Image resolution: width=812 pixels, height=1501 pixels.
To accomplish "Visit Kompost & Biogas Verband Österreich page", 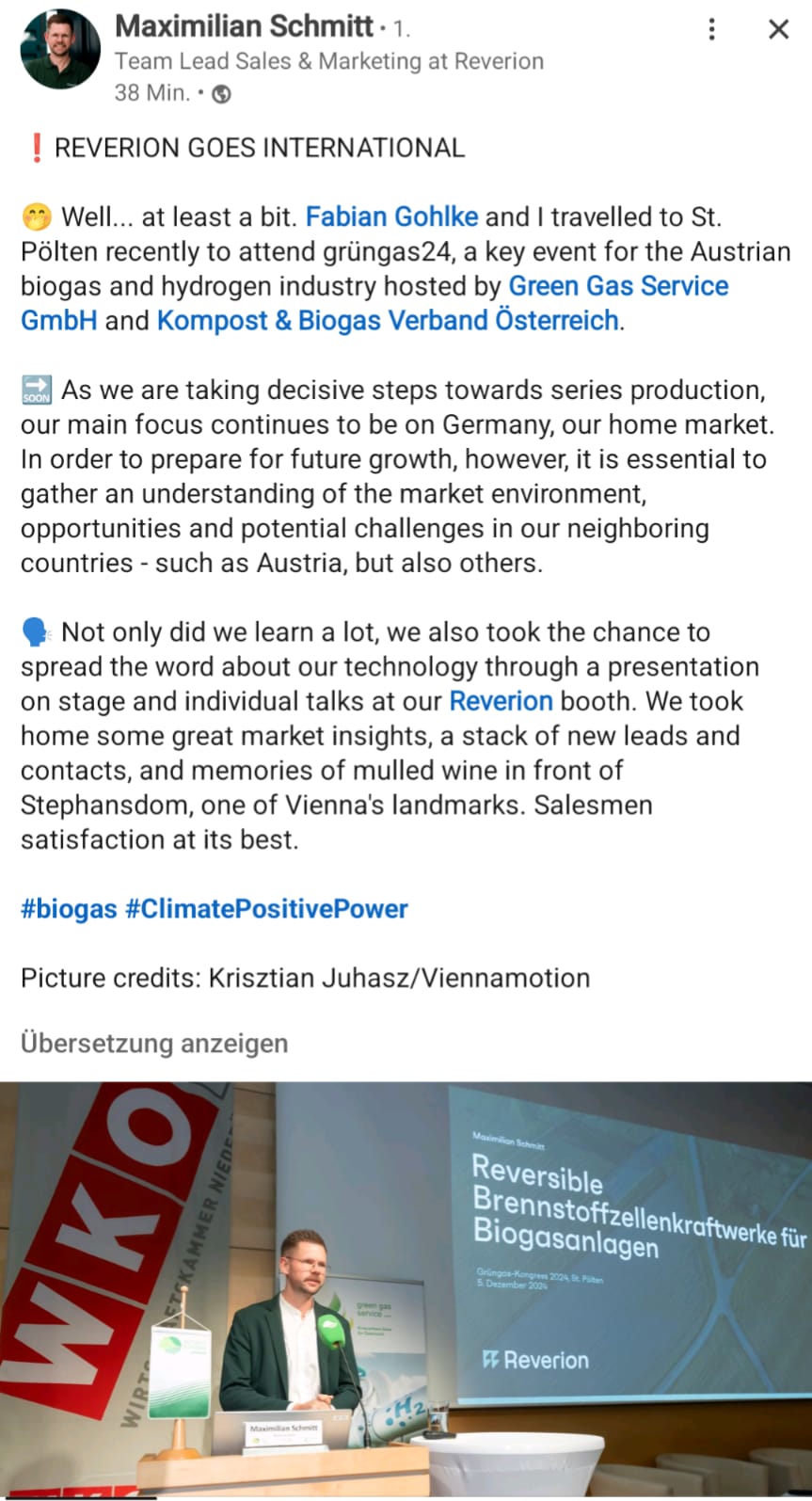I will [x=388, y=321].
